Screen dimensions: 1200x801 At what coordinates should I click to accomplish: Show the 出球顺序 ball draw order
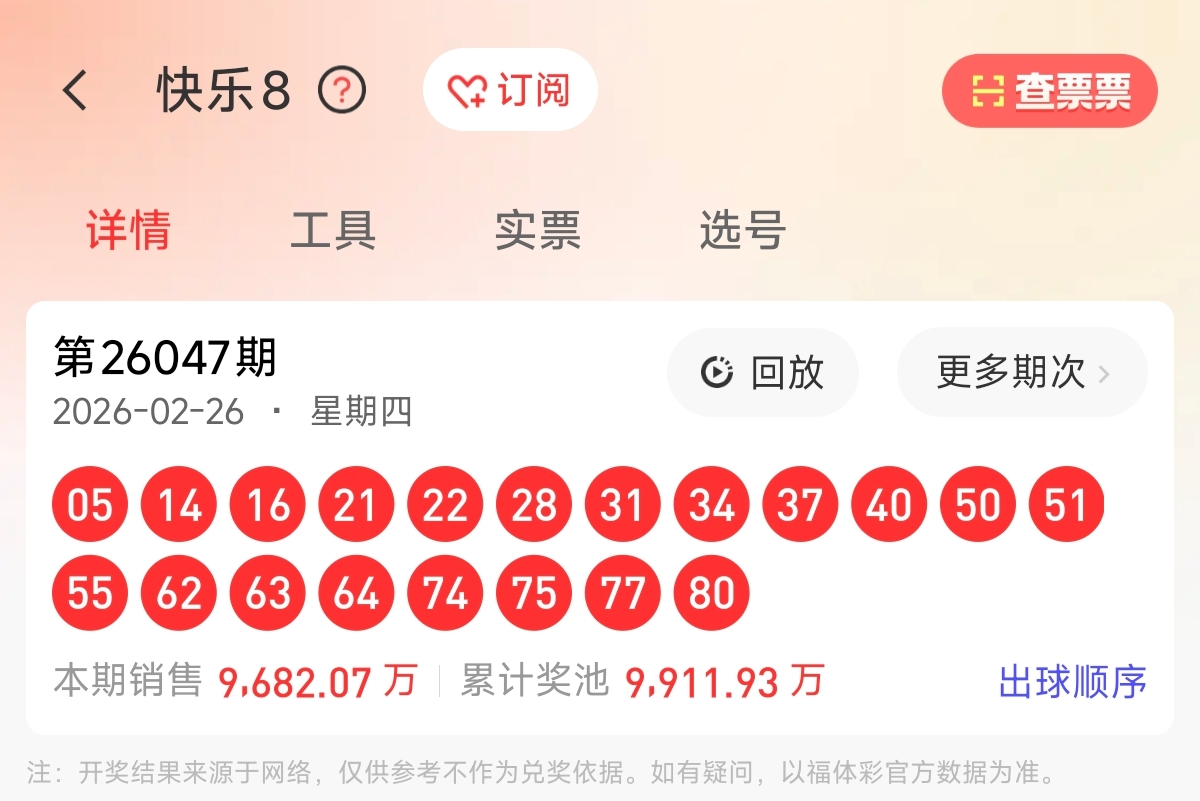click(1072, 682)
